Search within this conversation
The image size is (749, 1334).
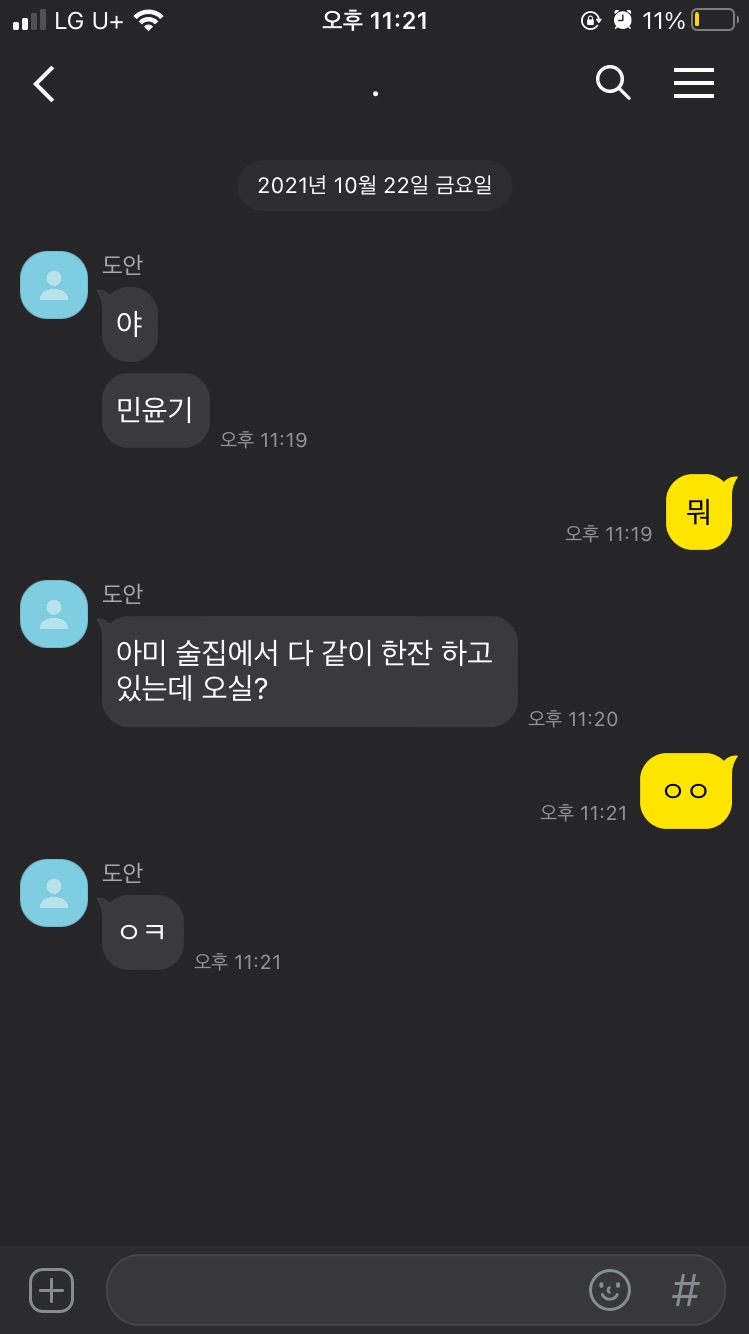(x=613, y=83)
